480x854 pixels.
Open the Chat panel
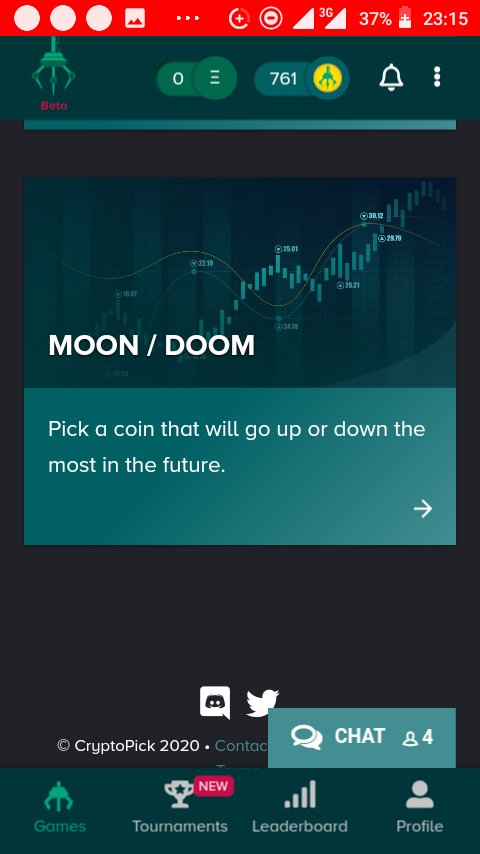click(x=362, y=737)
